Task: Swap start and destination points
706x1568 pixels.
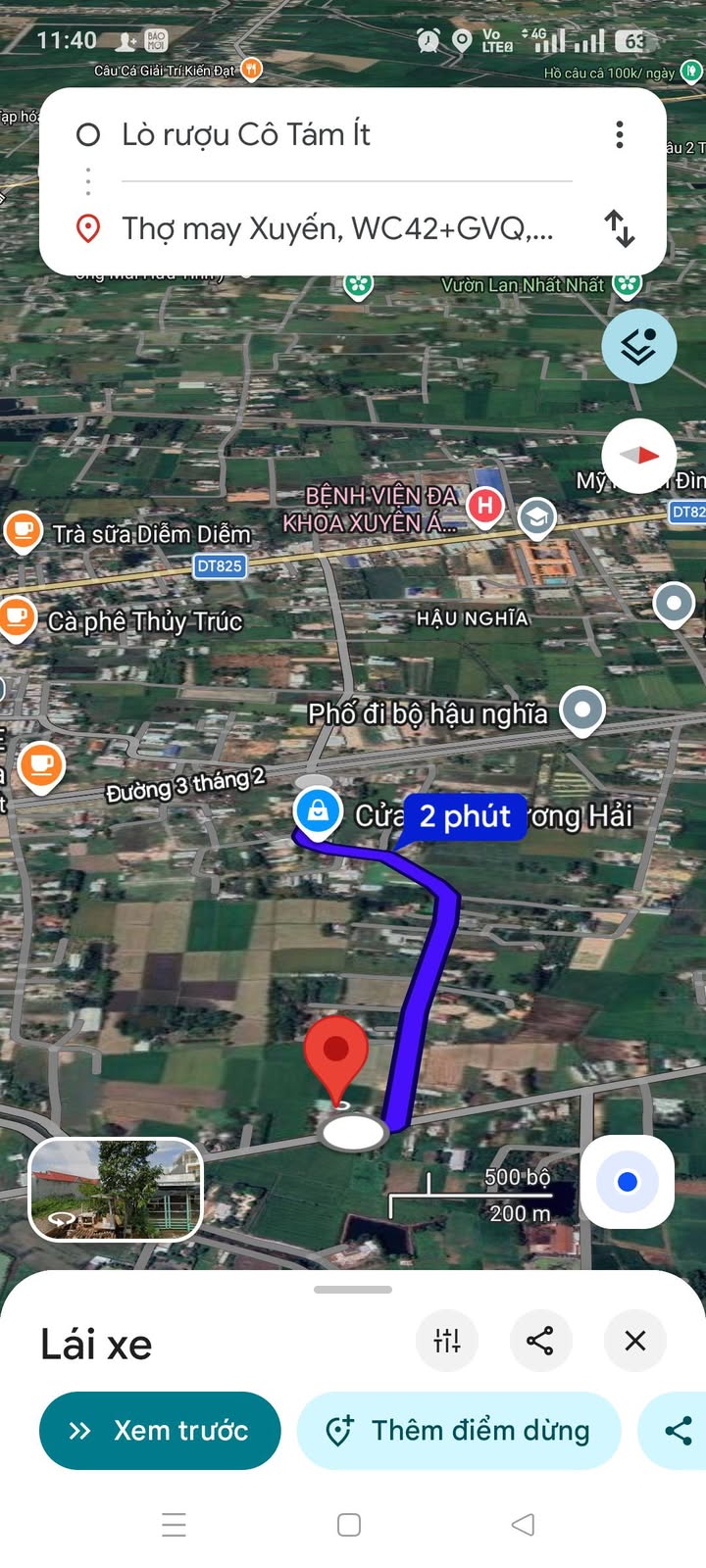Action: click(x=620, y=228)
